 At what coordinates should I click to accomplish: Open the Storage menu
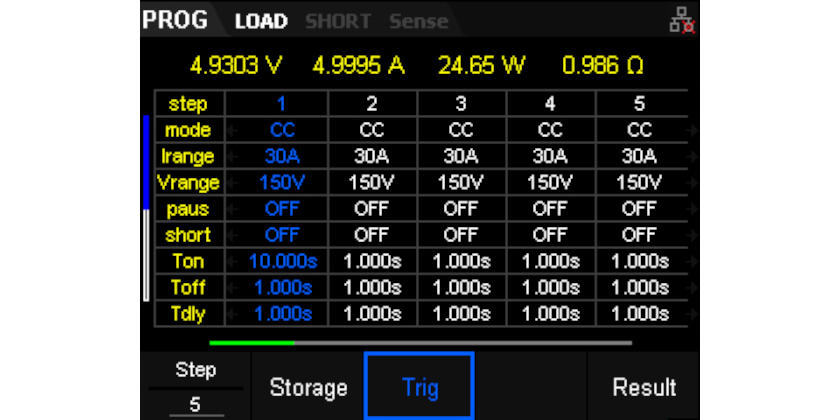[308, 388]
